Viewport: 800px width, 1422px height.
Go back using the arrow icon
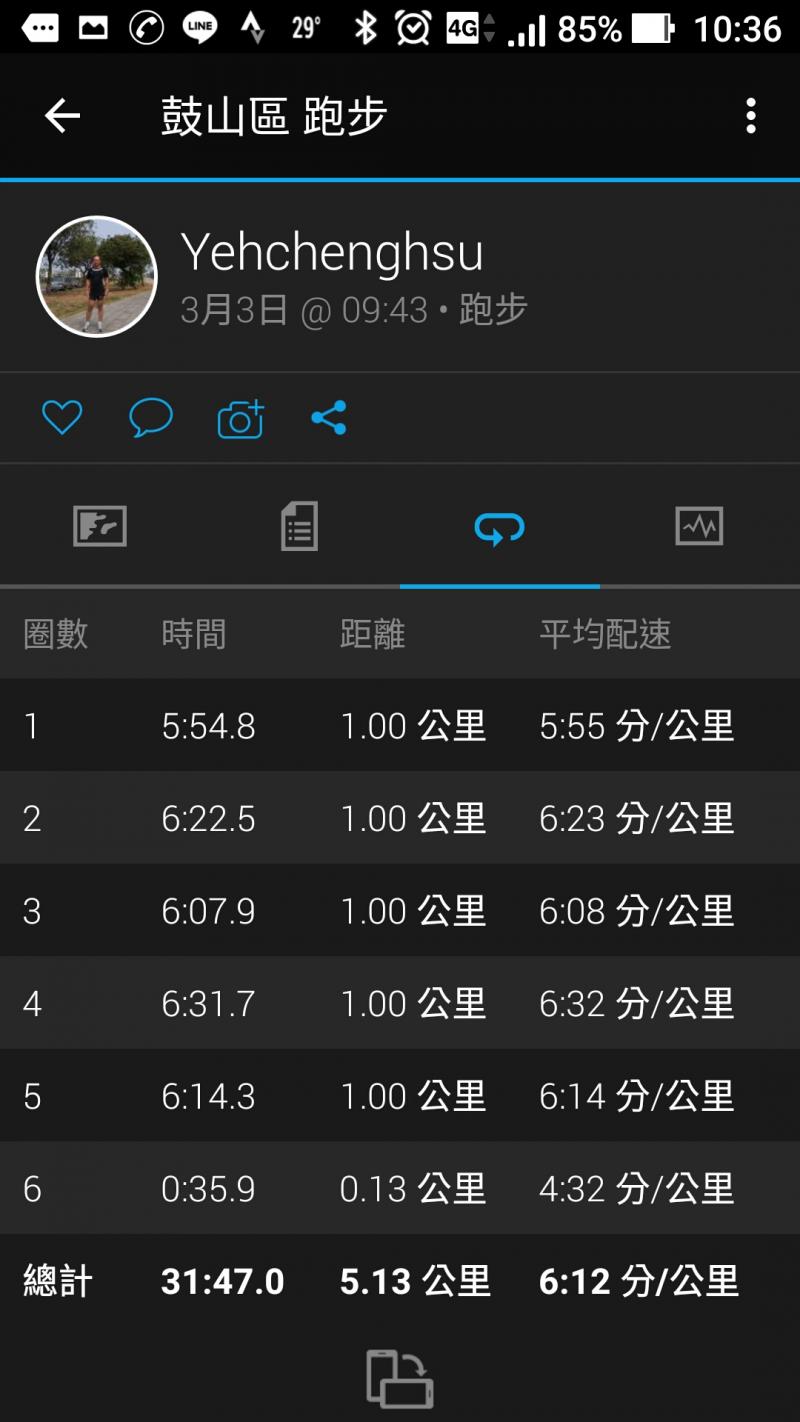[62, 117]
